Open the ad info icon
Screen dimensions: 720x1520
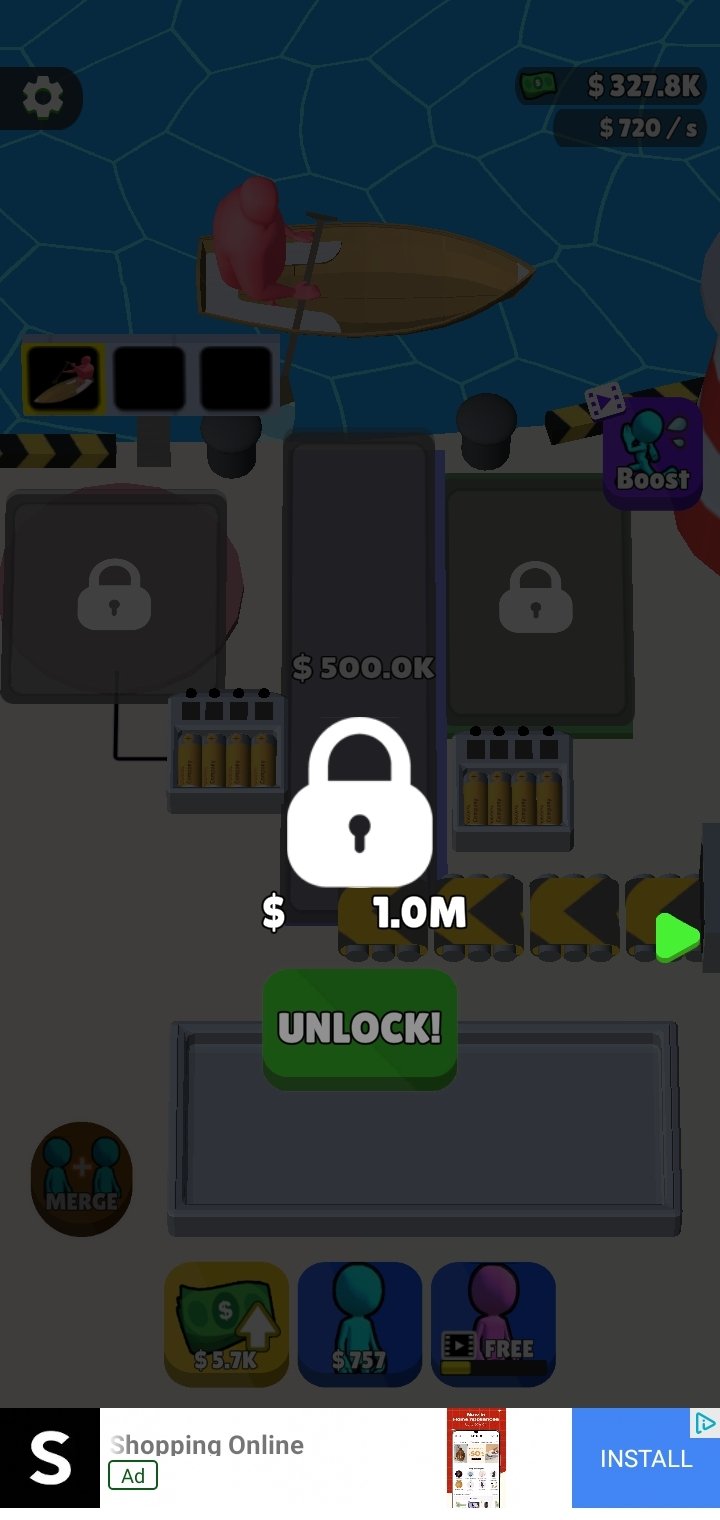coord(705,1422)
